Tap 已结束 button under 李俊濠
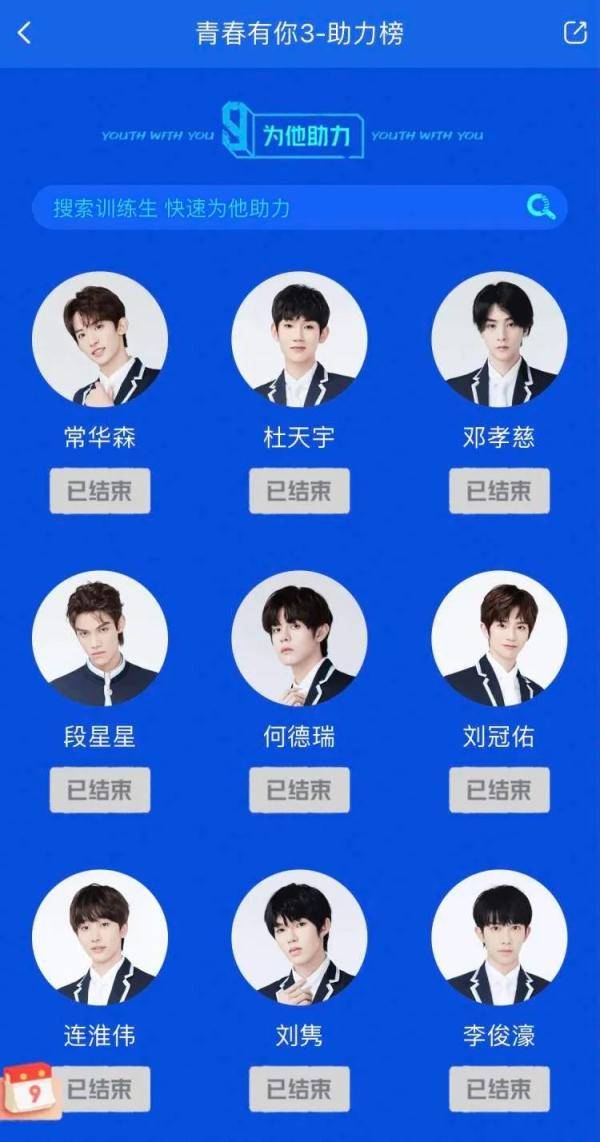600x1142 pixels. tap(499, 1089)
